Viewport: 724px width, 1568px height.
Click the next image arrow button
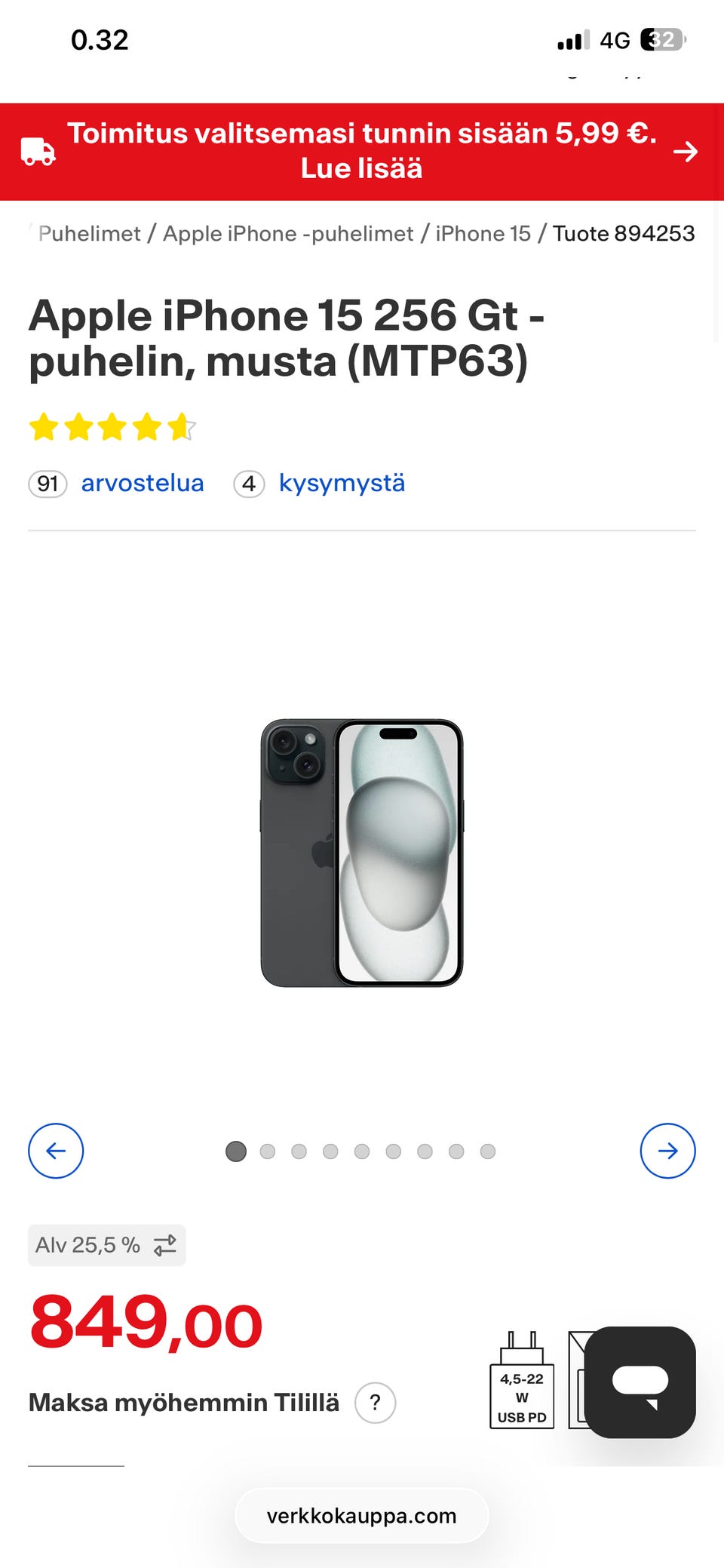(667, 1151)
